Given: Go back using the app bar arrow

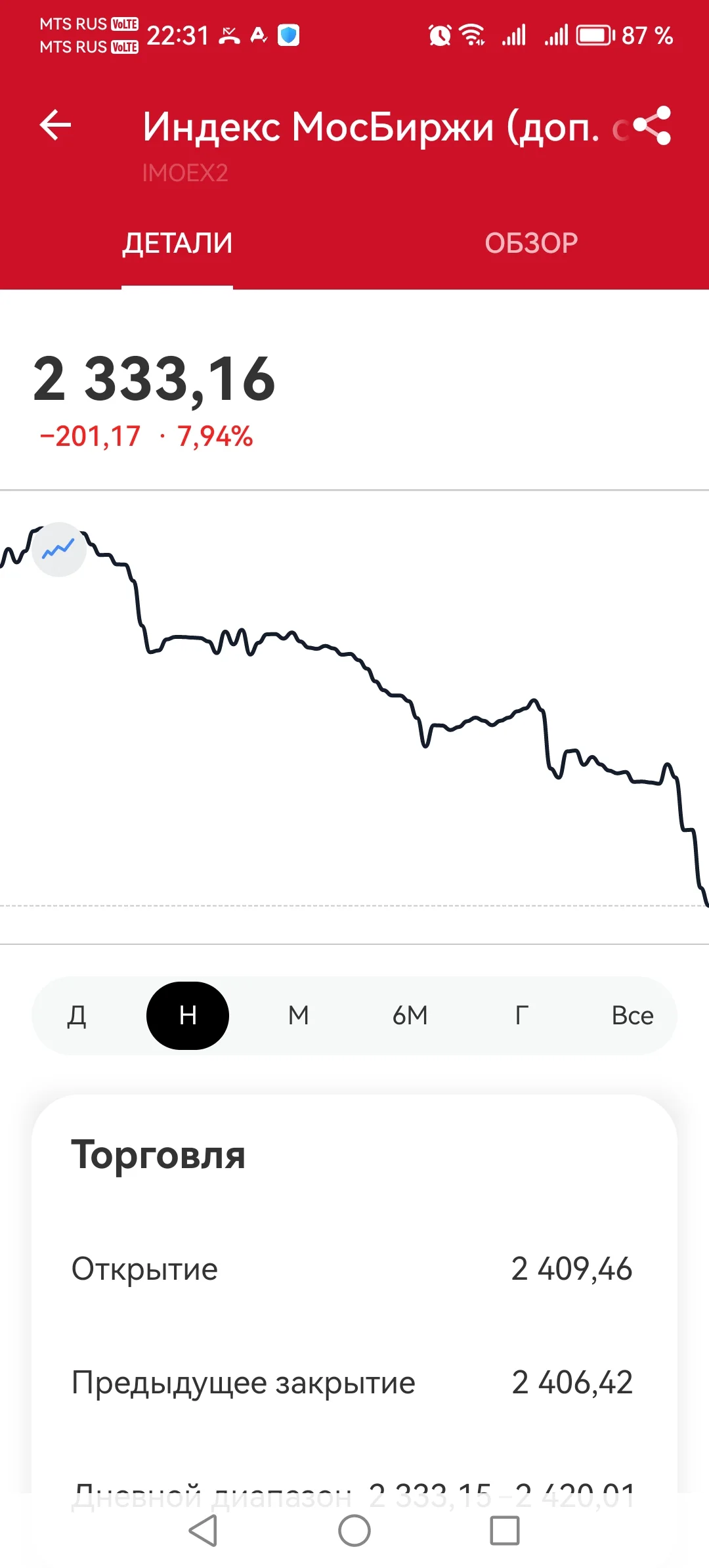Looking at the screenshot, I should coord(55,125).
